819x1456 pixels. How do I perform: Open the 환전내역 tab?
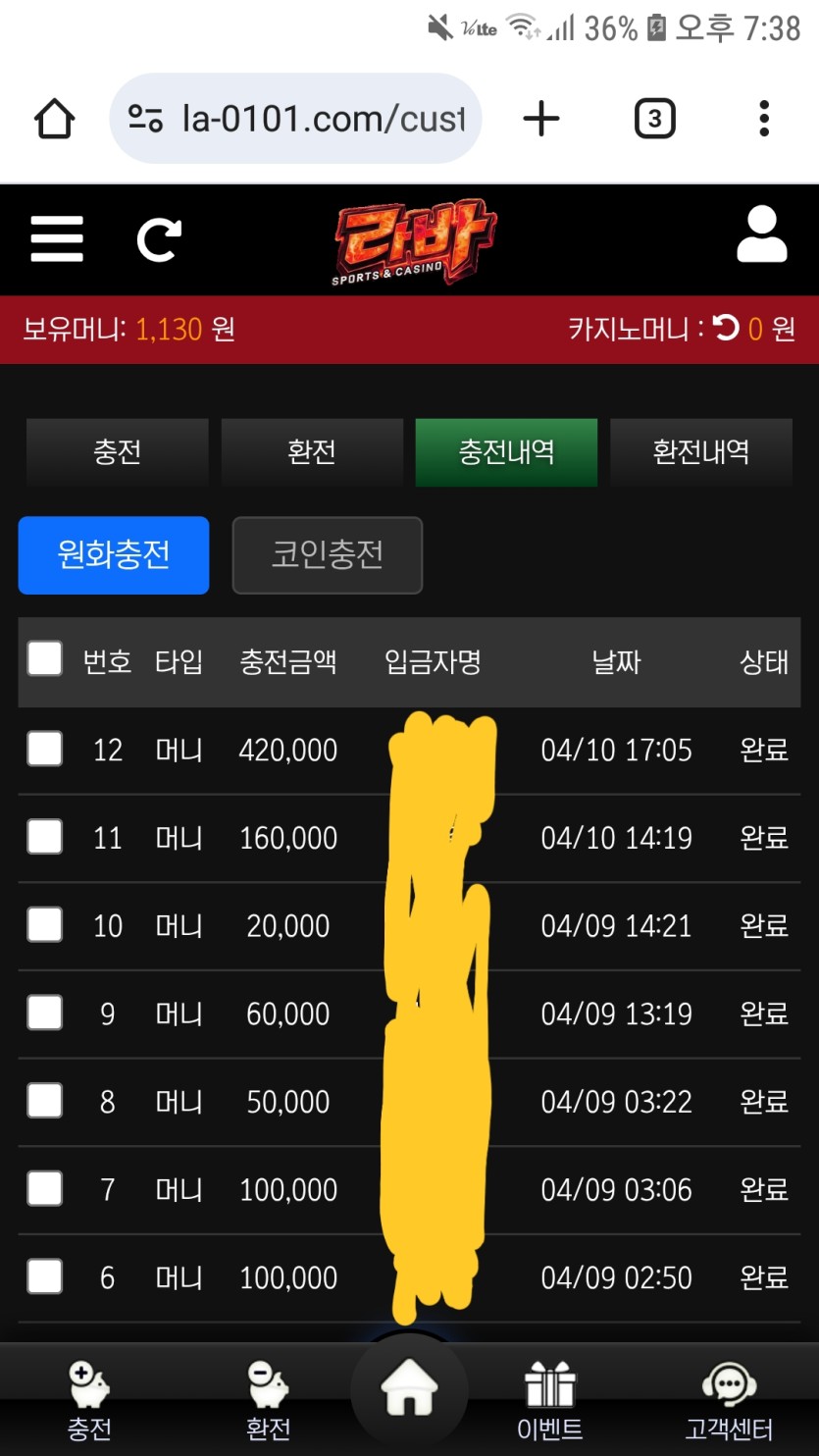pos(700,451)
